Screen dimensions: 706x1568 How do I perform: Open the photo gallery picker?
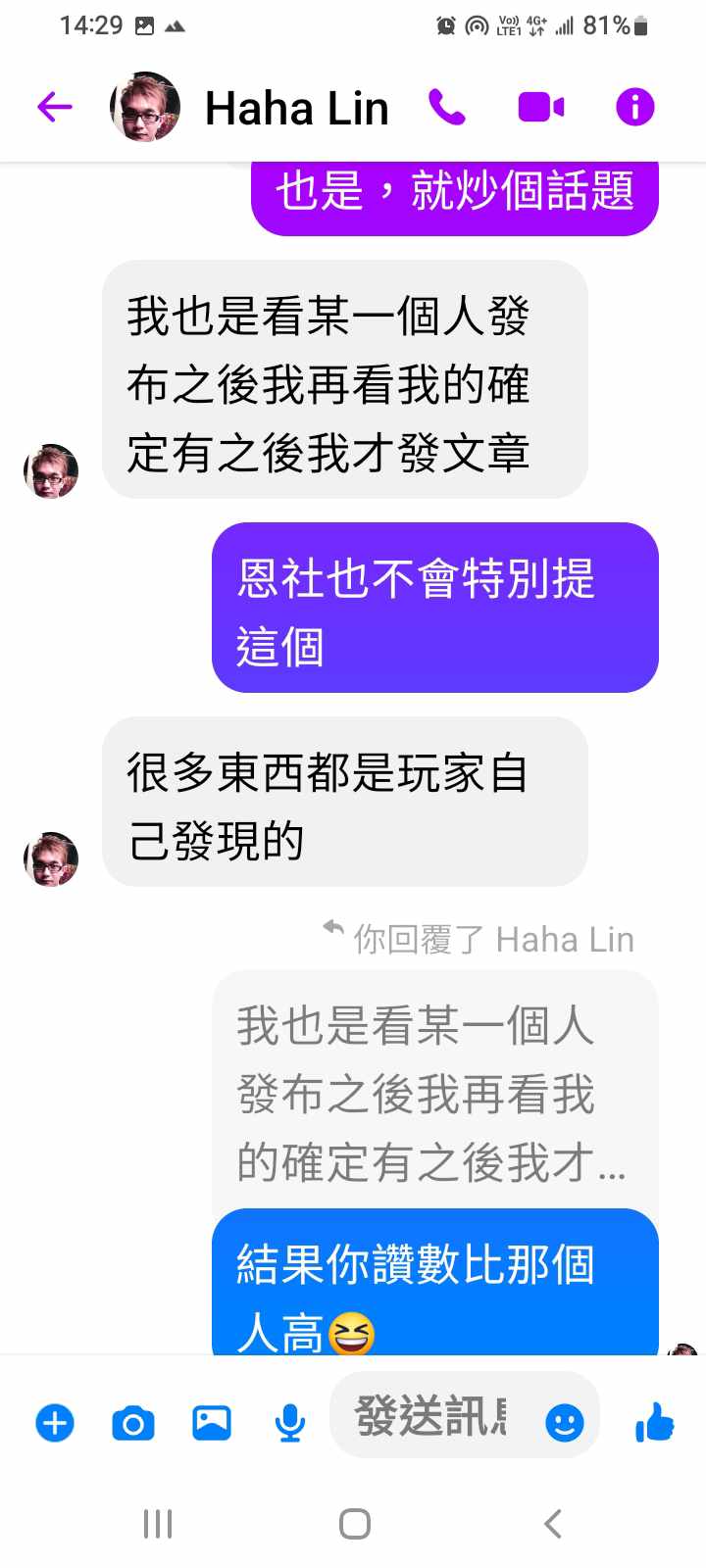click(x=212, y=1423)
